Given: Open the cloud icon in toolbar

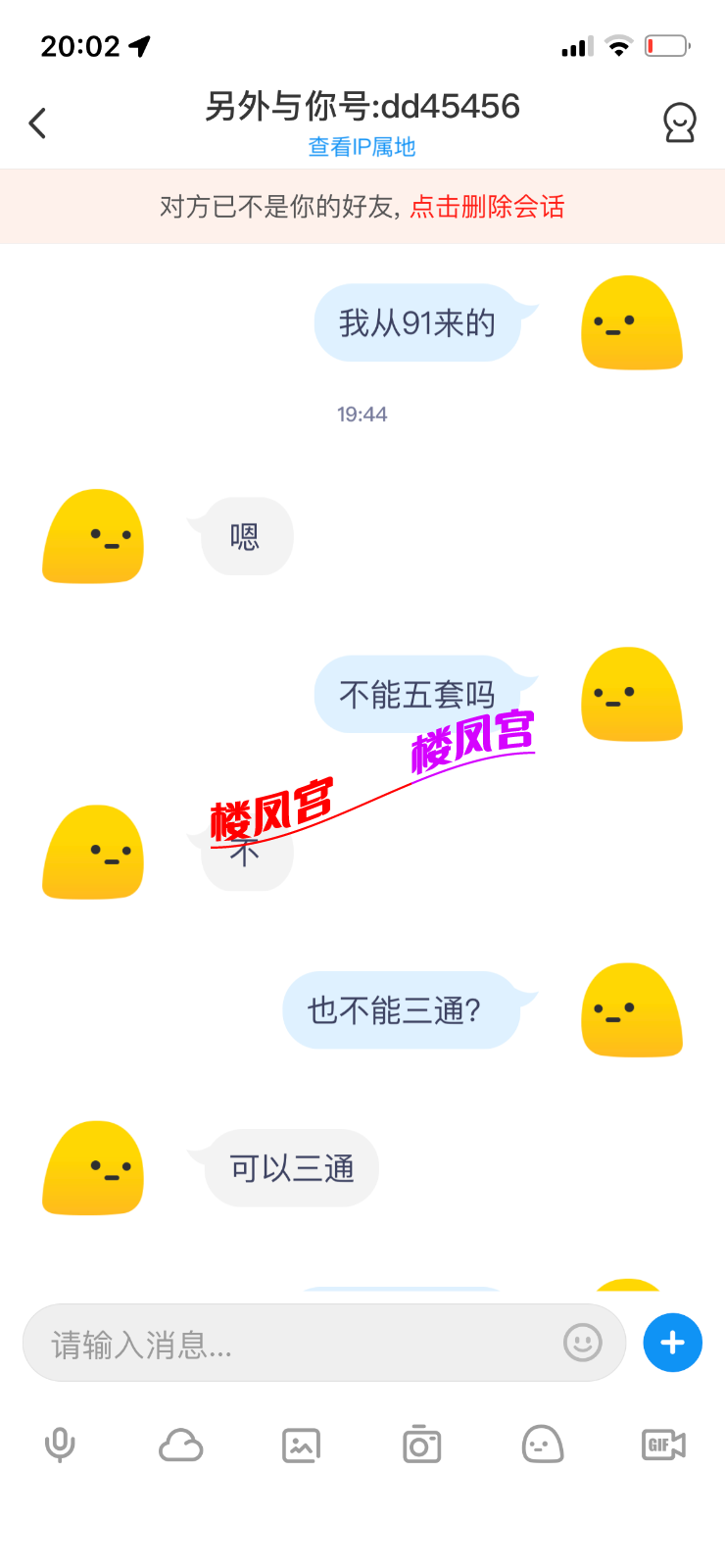Looking at the screenshot, I should tap(181, 1445).
